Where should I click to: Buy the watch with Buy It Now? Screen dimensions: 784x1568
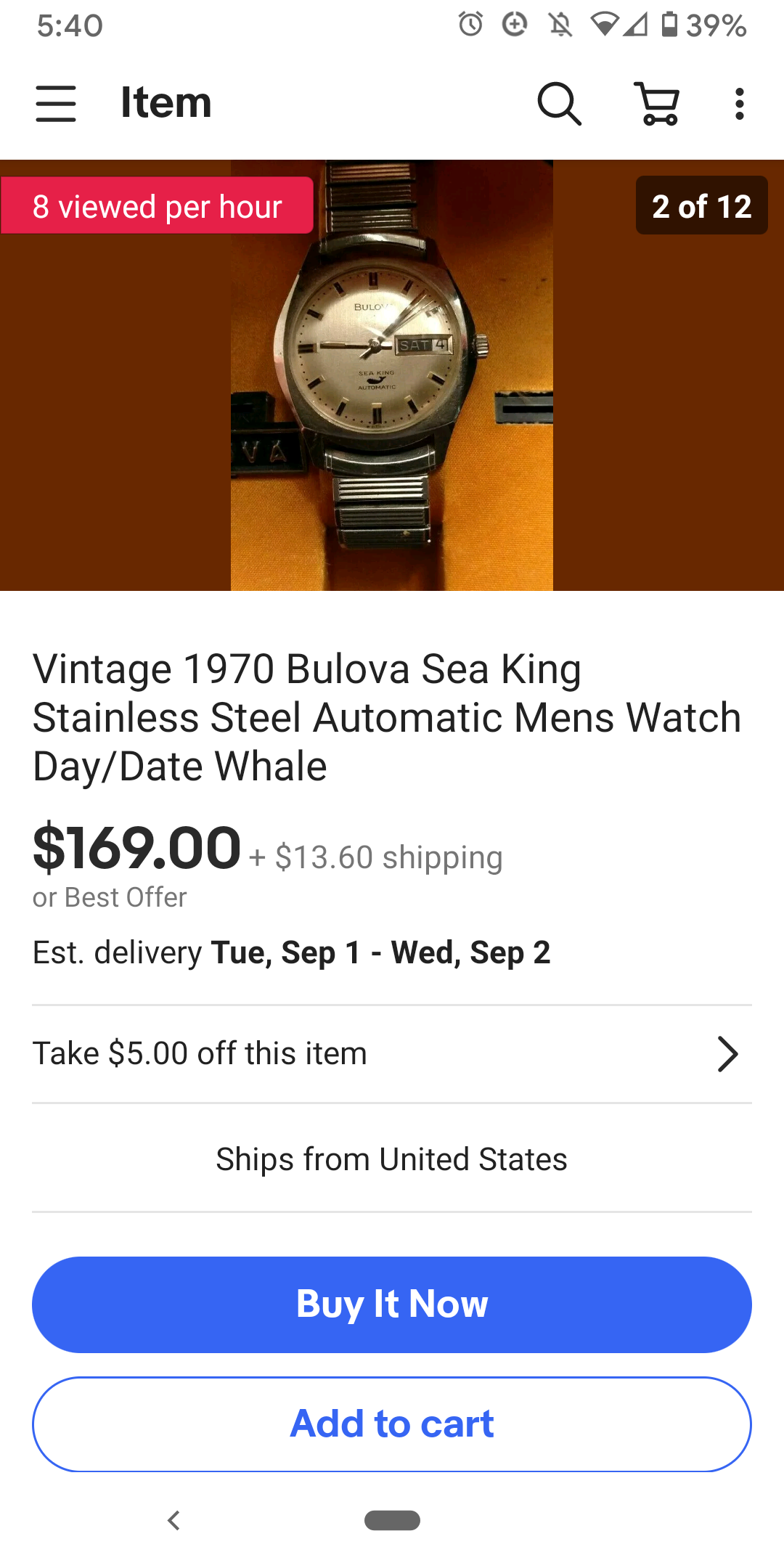click(392, 1304)
